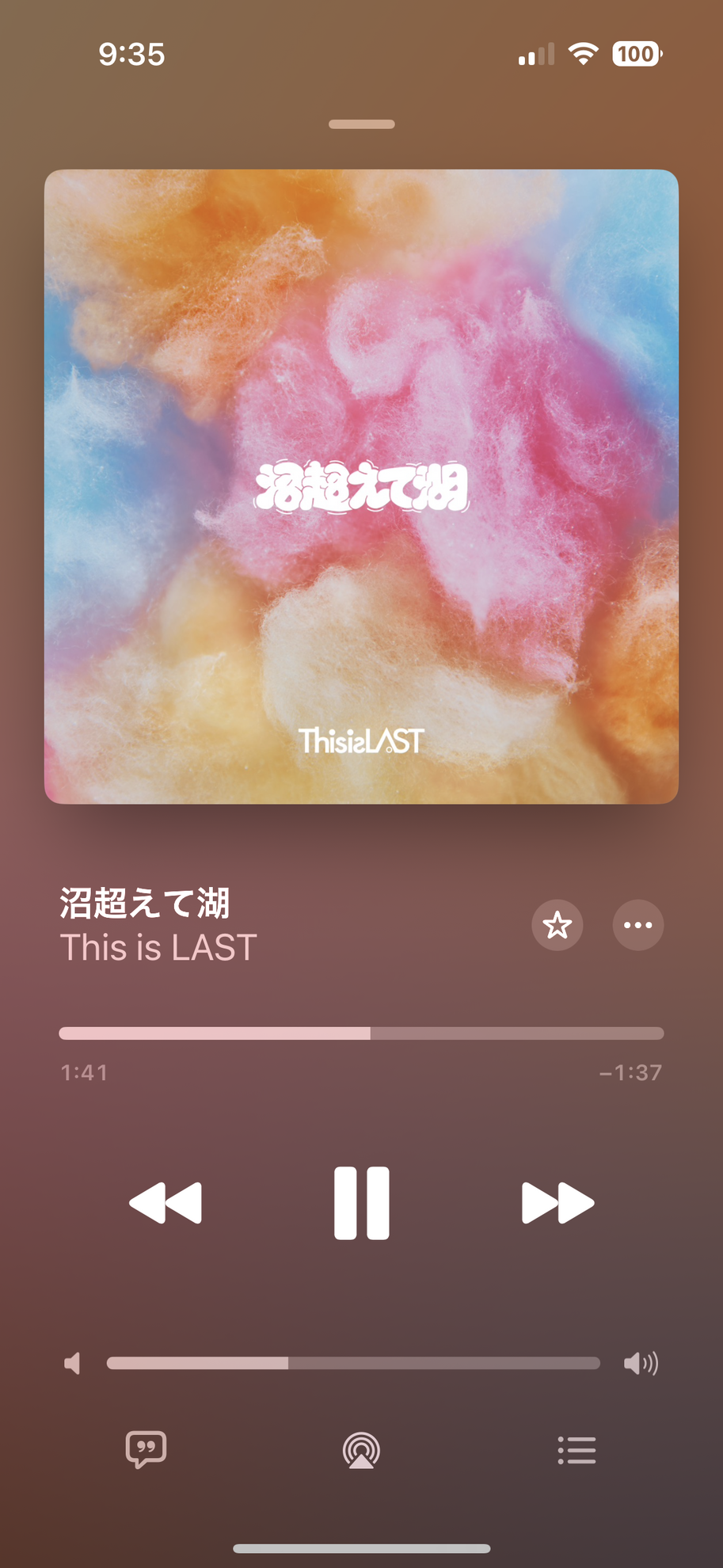Show the song lyrics
This screenshot has height=1568, width=723.
click(146, 1450)
